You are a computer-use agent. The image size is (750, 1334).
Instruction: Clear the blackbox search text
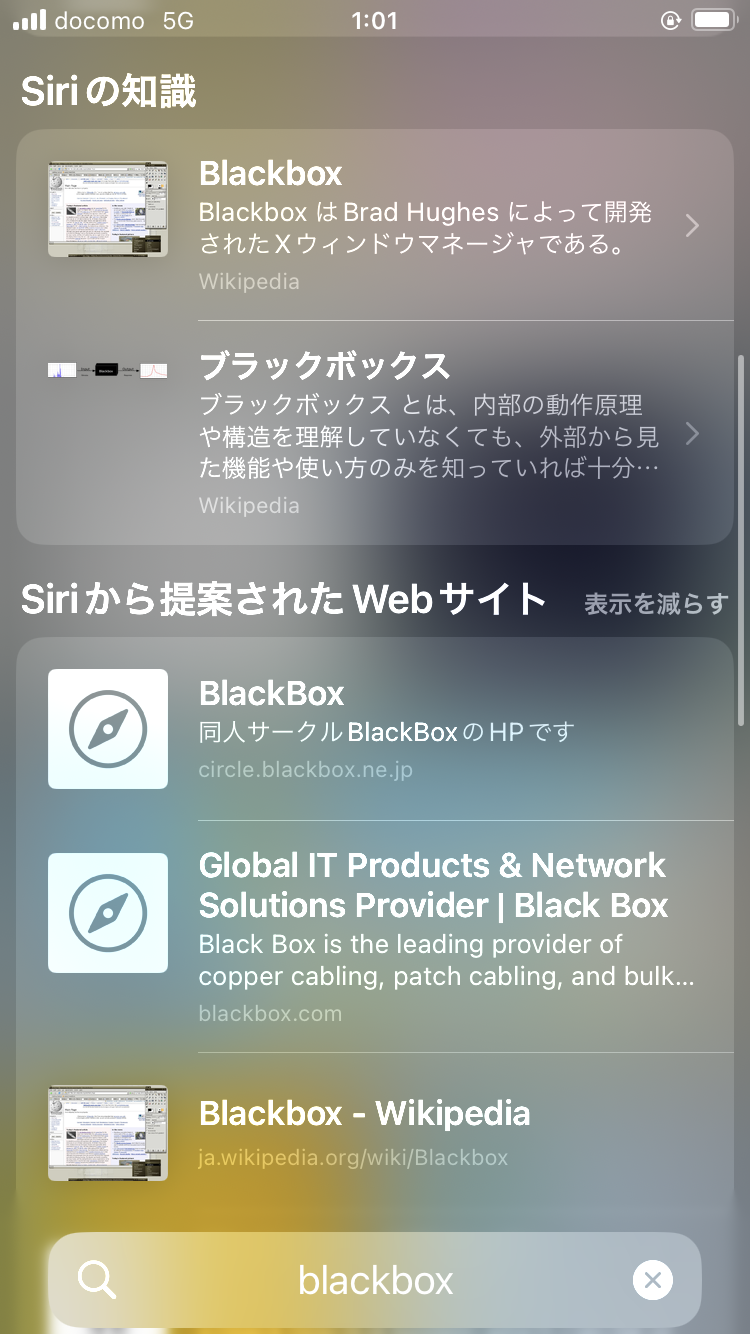[x=653, y=1280]
